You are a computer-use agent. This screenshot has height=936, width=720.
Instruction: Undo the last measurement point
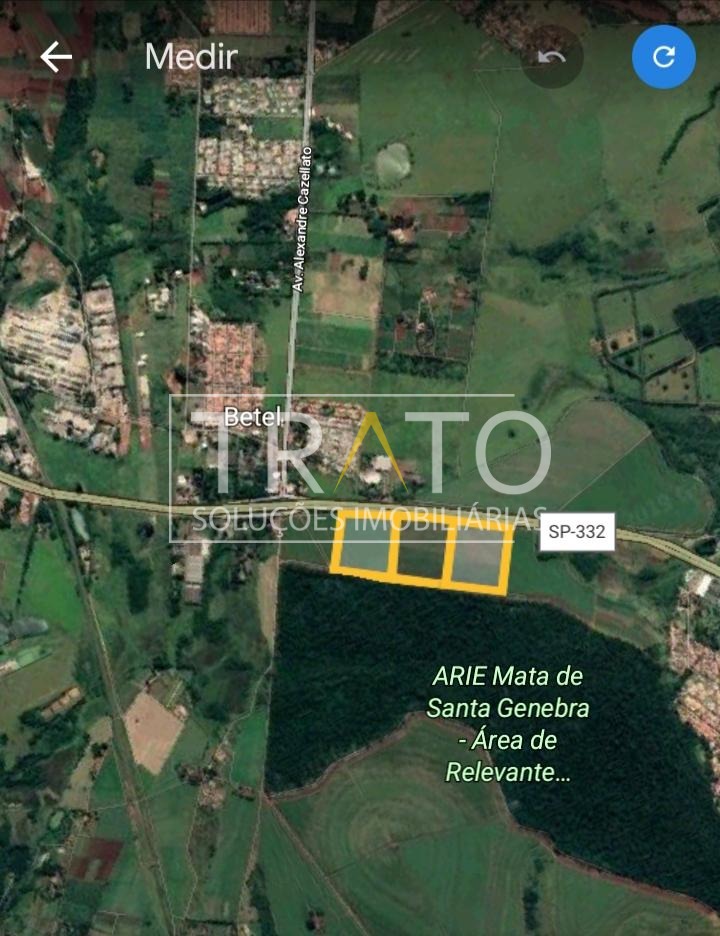pos(552,57)
